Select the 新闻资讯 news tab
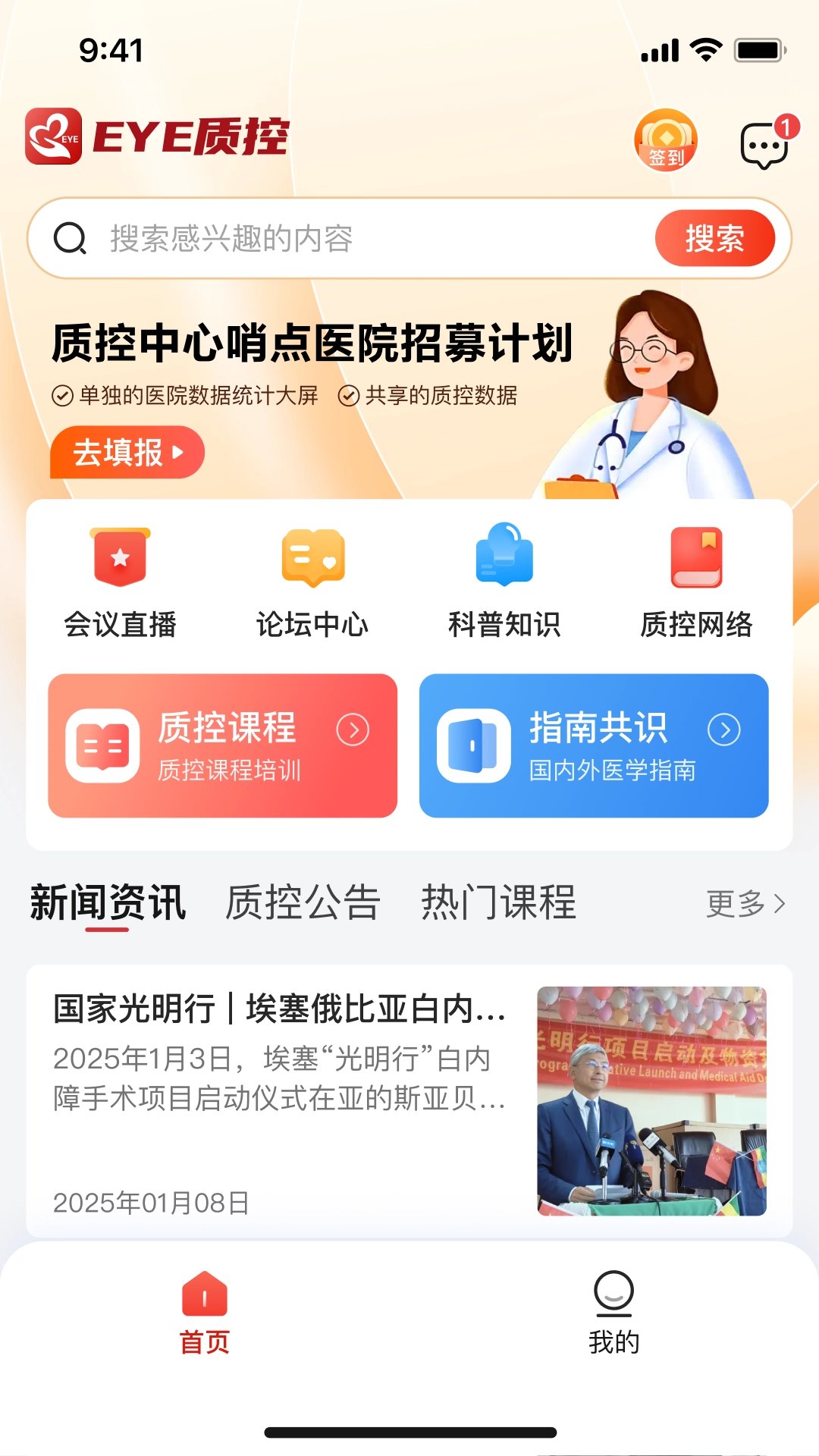Viewport: 819px width, 1456px height. [x=108, y=902]
